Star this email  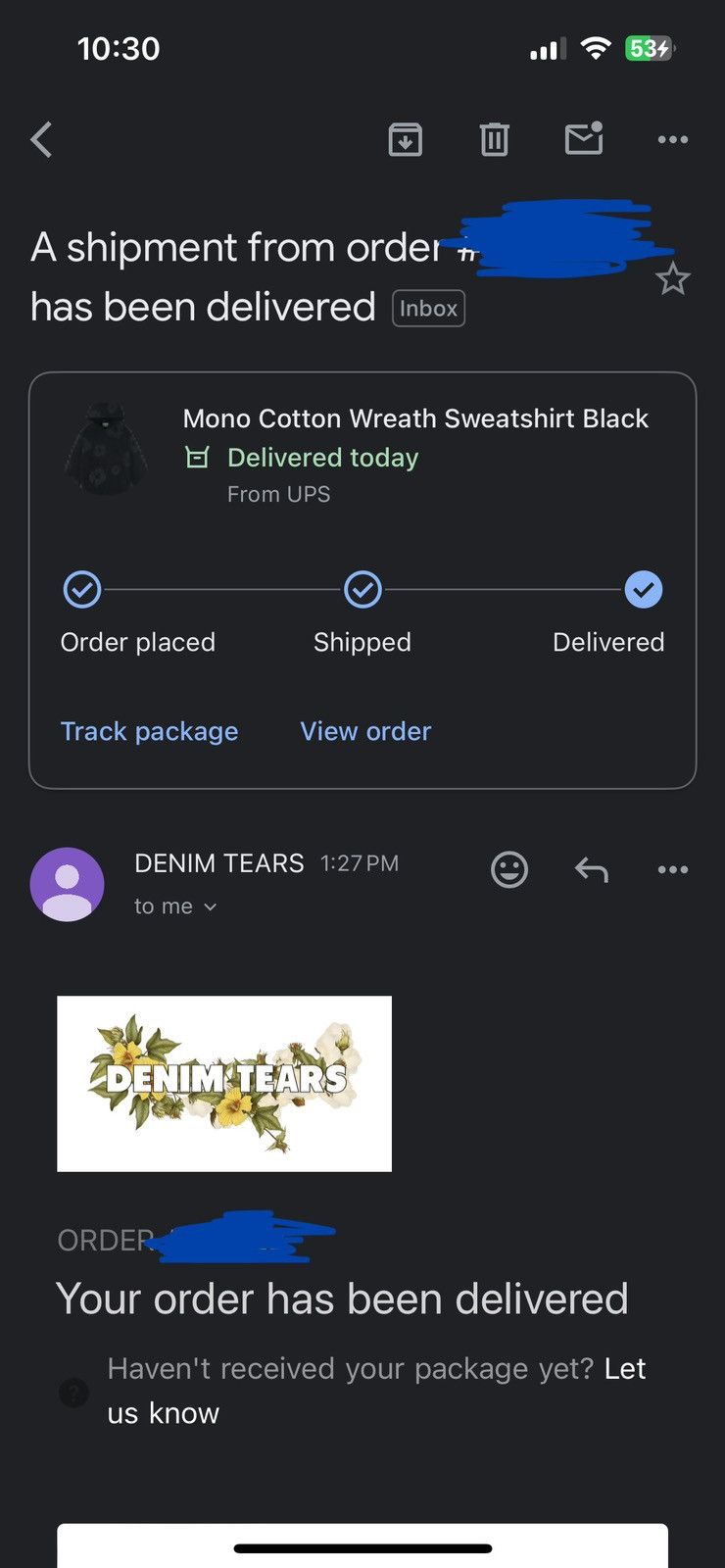pyautogui.click(x=673, y=279)
